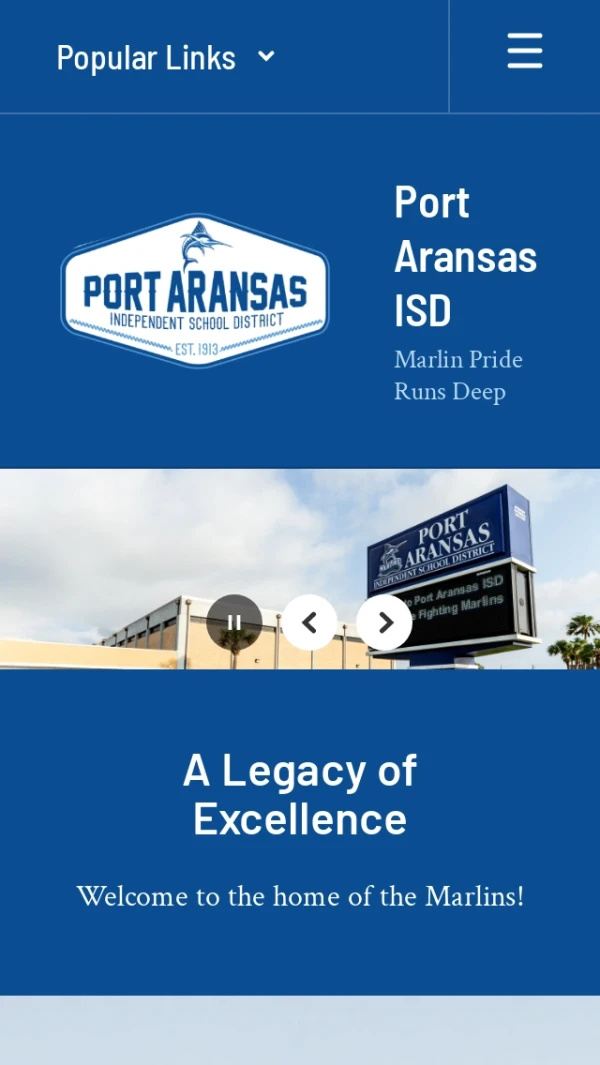Open the Port Aransas ISD homepage logo
This screenshot has width=600, height=1065.
click(195, 291)
